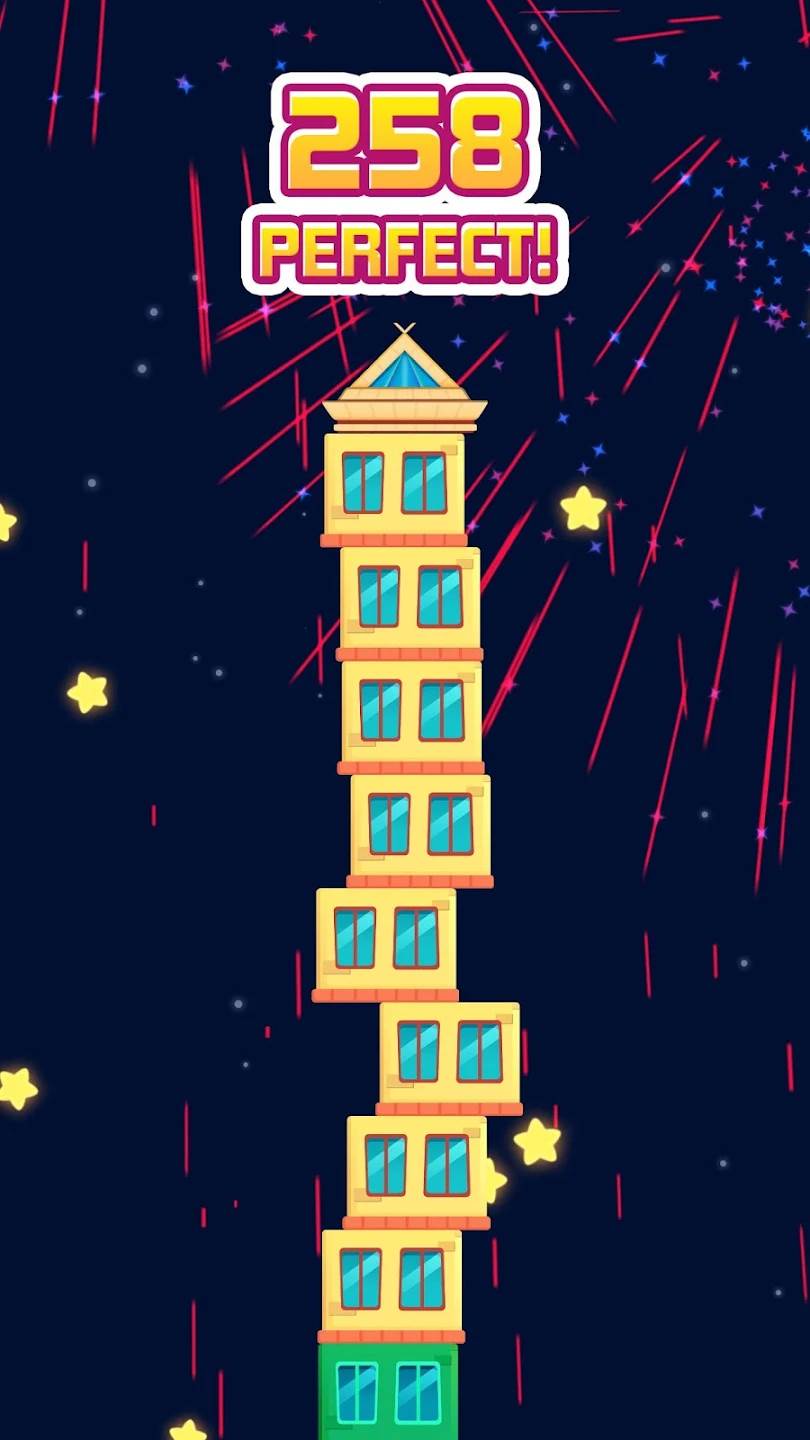Screen dimensions: 810x1440
Task: Click the green building block at the bottom
Action: [x=400, y=1400]
